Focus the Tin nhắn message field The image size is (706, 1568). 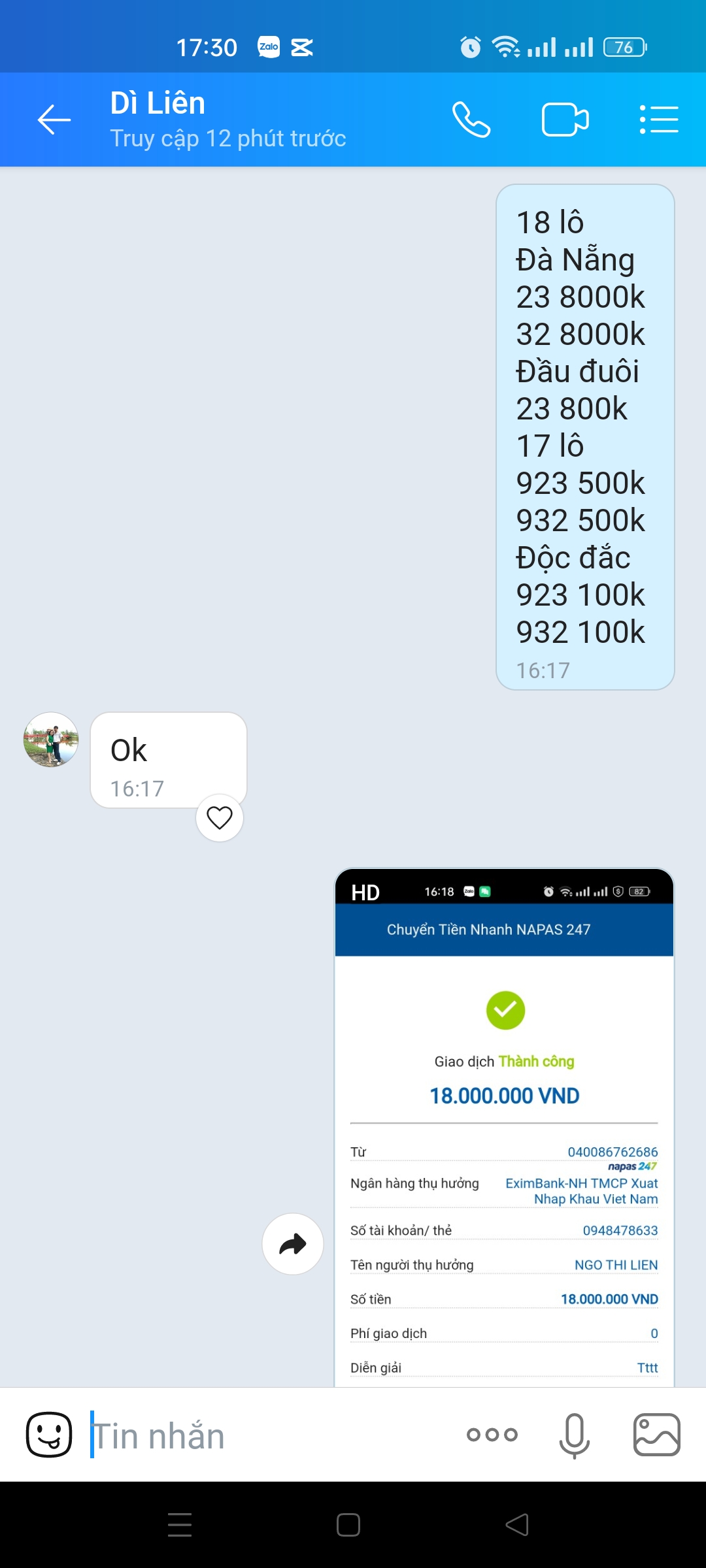(271, 1435)
